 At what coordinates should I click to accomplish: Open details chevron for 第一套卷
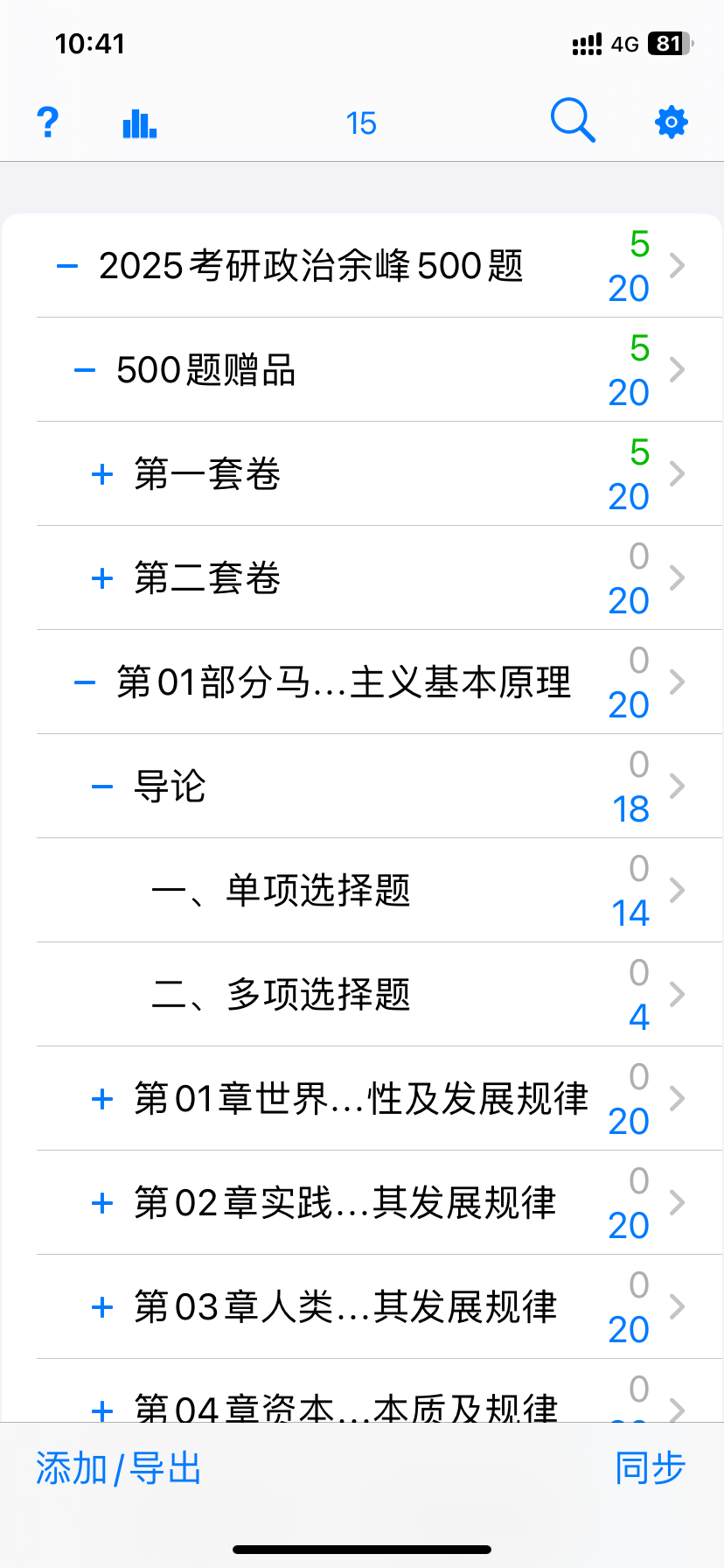[x=676, y=474]
